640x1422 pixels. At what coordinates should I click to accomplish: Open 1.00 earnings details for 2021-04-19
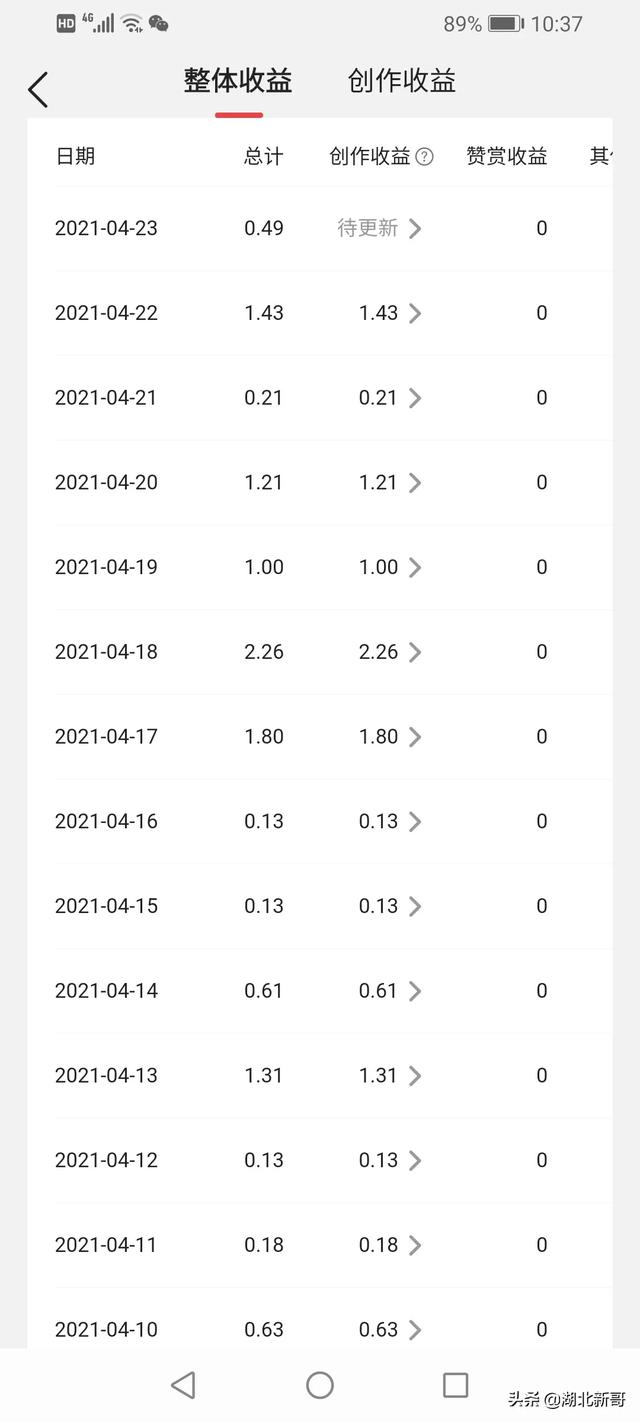[x=391, y=567]
